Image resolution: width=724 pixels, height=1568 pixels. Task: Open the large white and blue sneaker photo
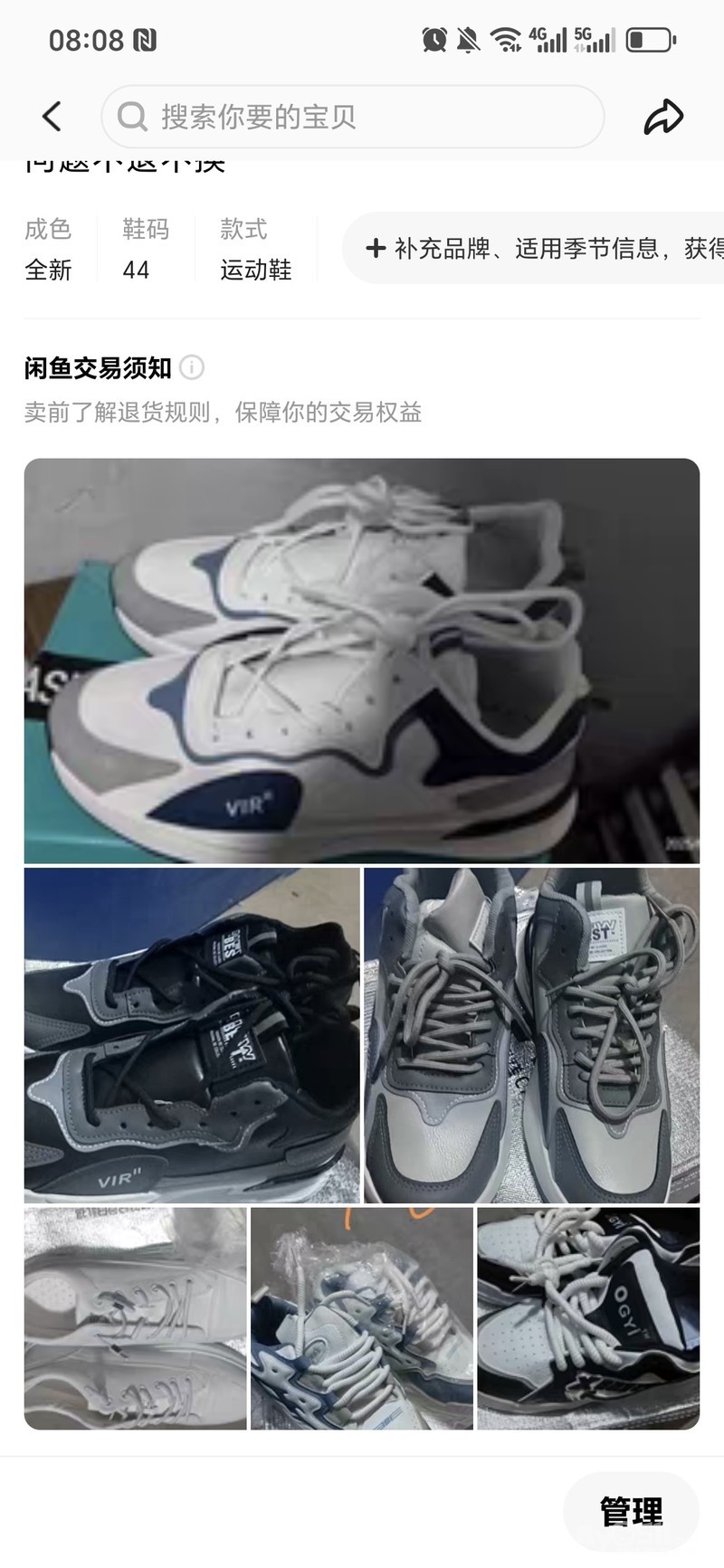click(x=362, y=660)
